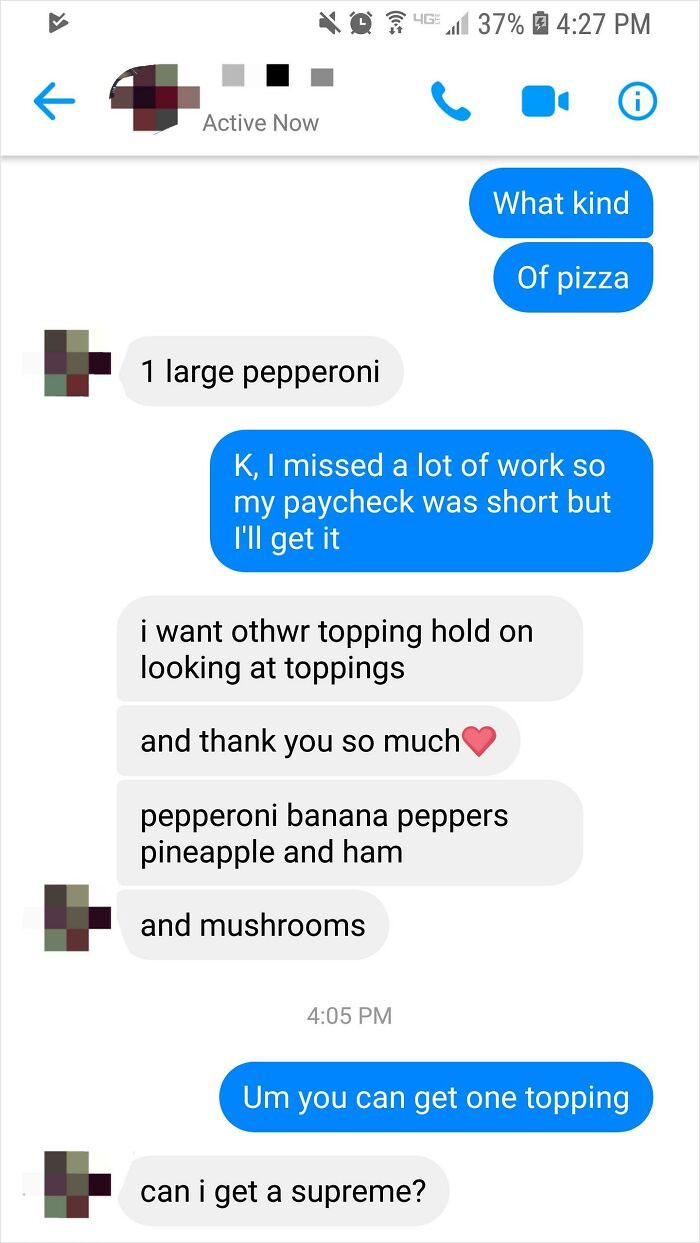Start a video call

tap(545, 101)
